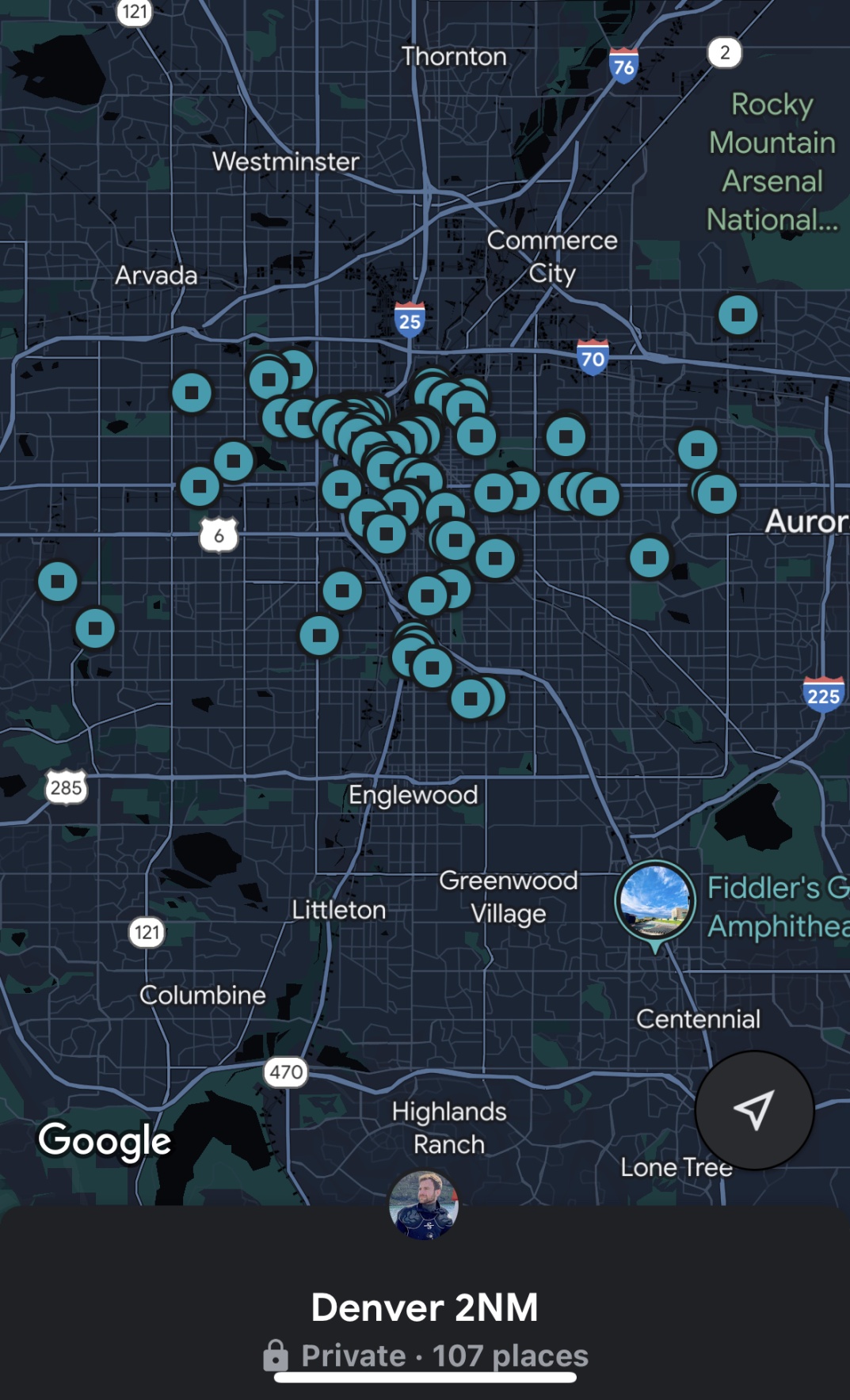This screenshot has height=1400, width=850.
Task: Select the saved place pin near Rocky Mountain Arsenal
Action: pos(738,315)
